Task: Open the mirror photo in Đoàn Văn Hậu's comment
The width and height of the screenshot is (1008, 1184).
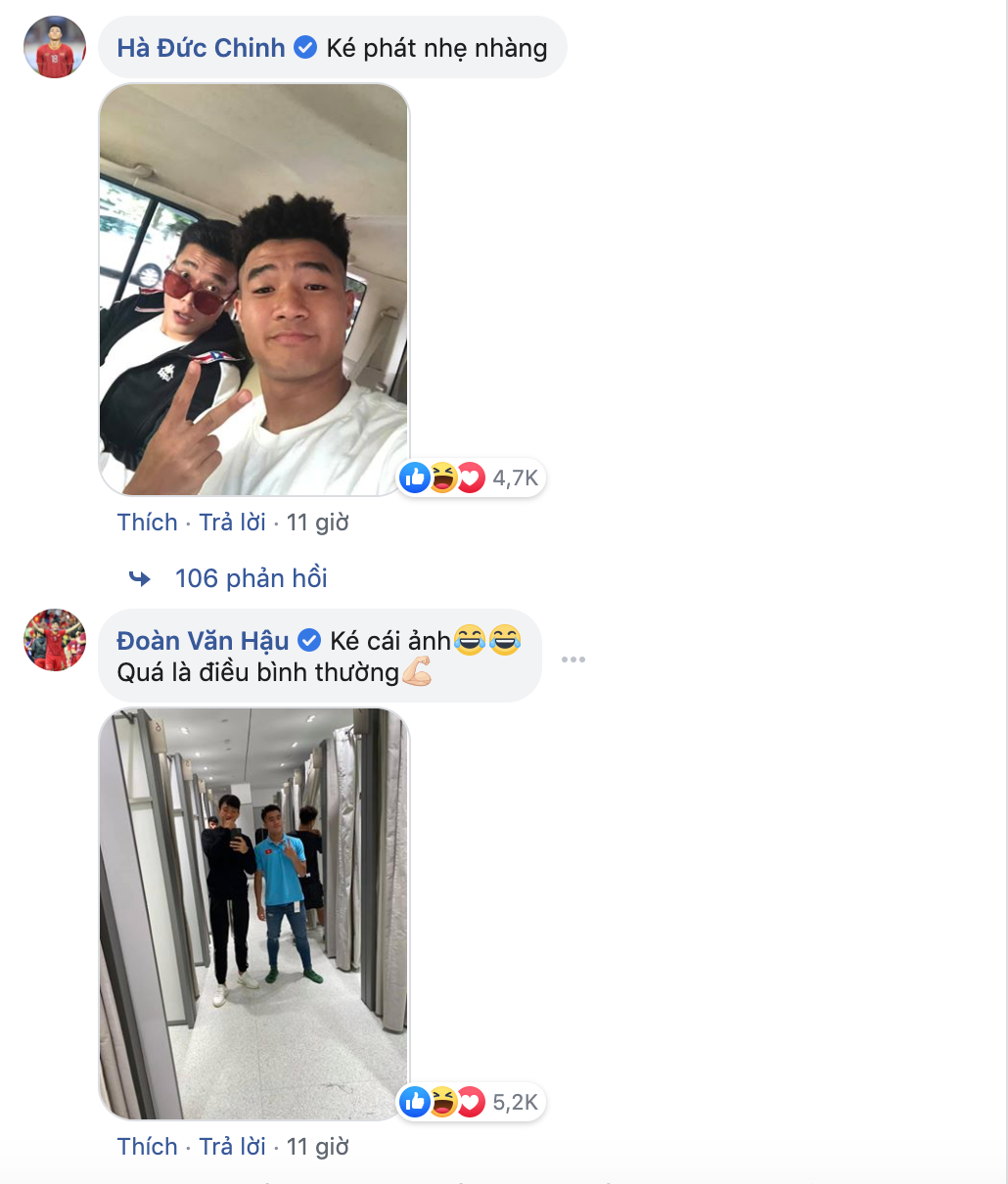Action: pos(253,914)
